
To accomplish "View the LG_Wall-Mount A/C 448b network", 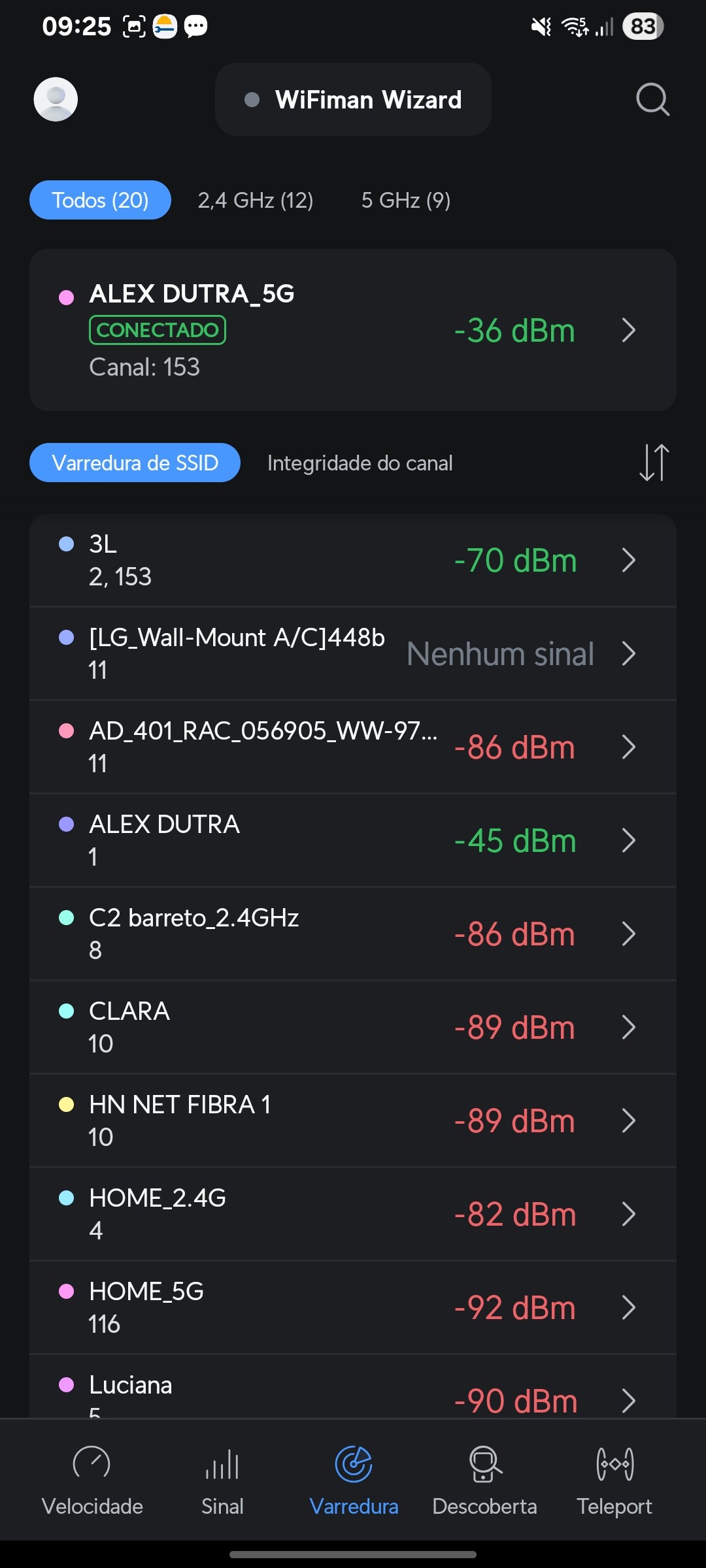I will [x=353, y=653].
